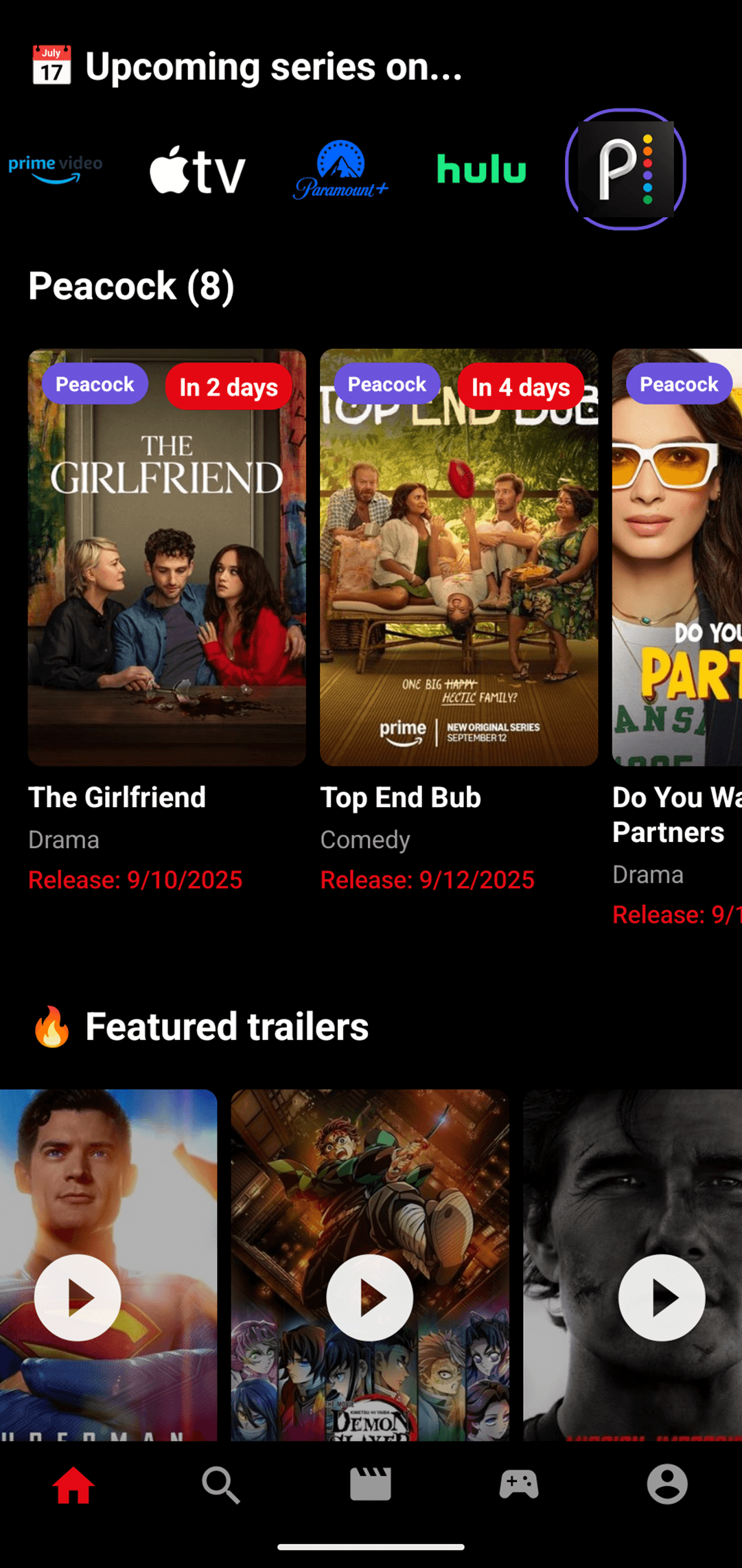This screenshot has width=742, height=1568.
Task: Play the Superman trailer
Action: (78, 1297)
